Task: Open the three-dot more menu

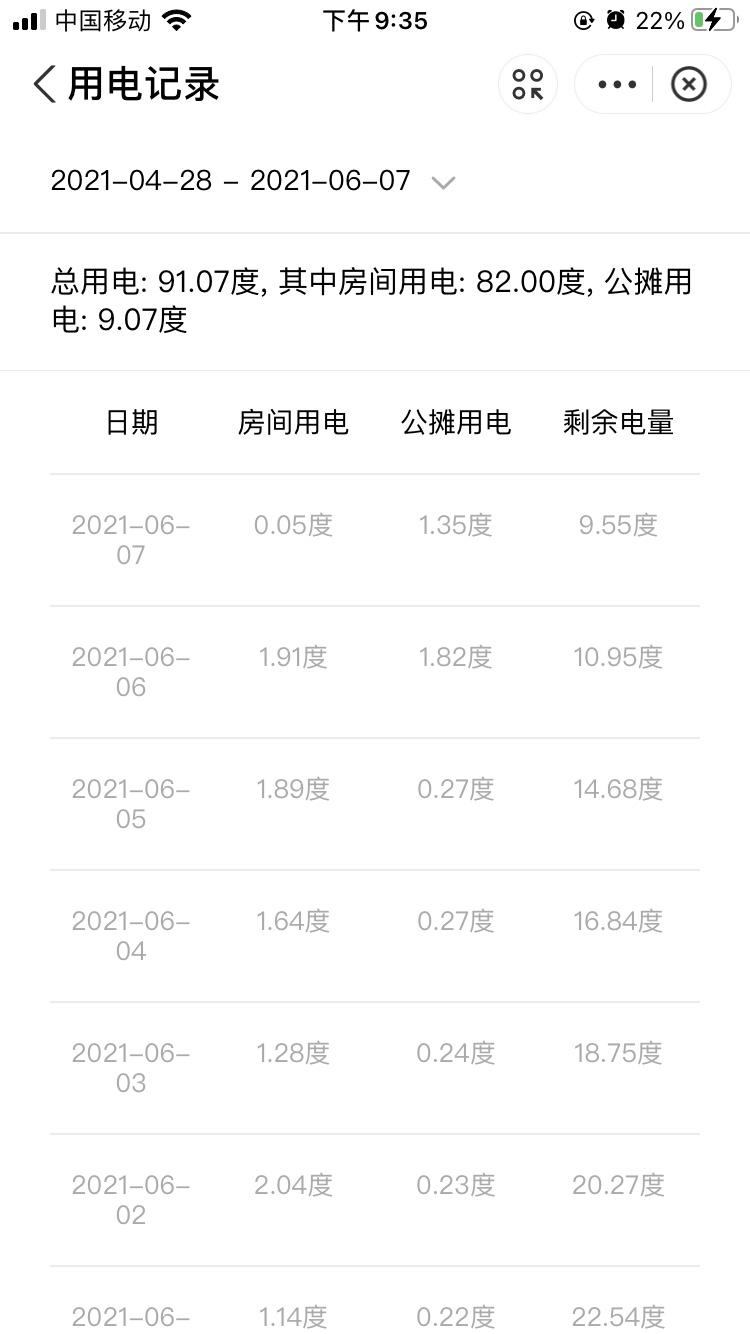Action: (x=616, y=85)
